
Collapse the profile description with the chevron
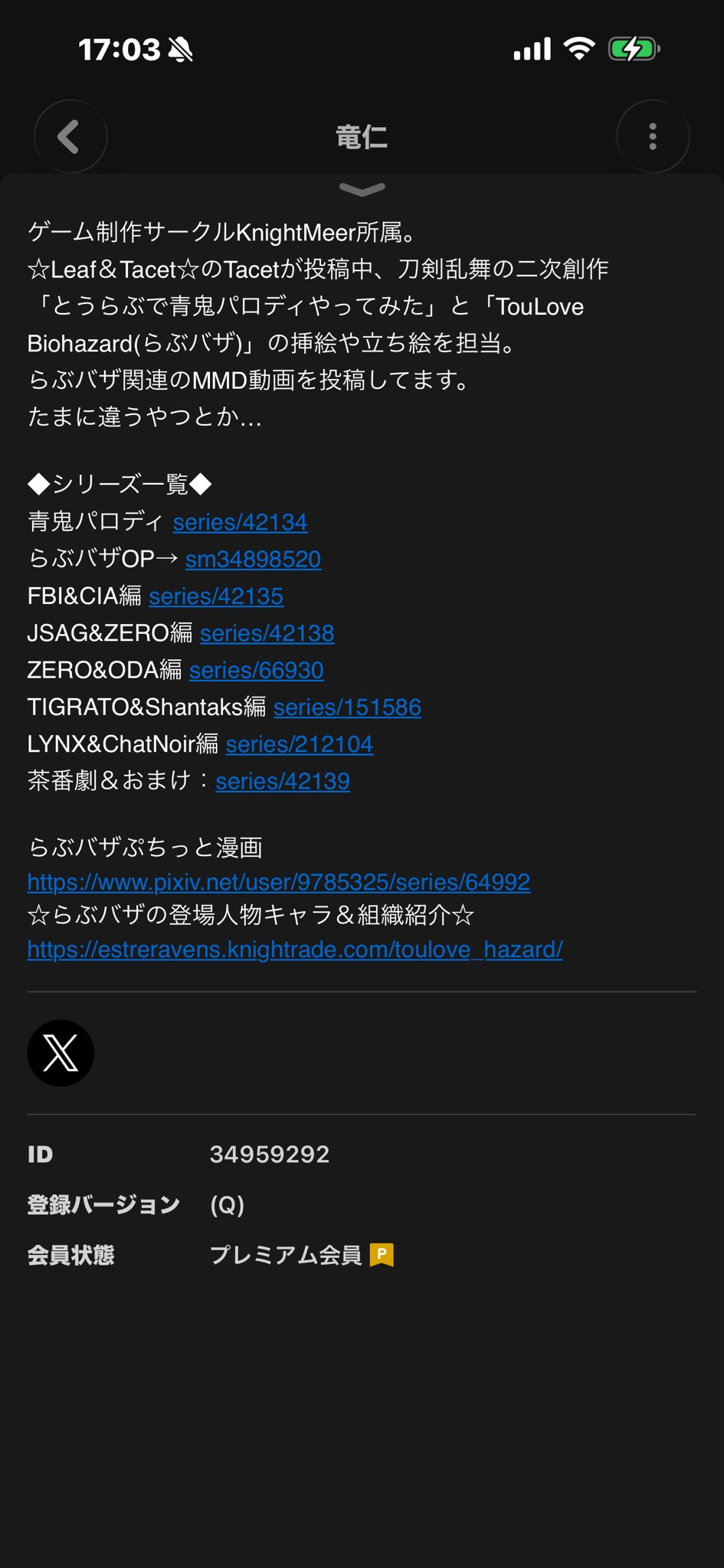(x=362, y=189)
